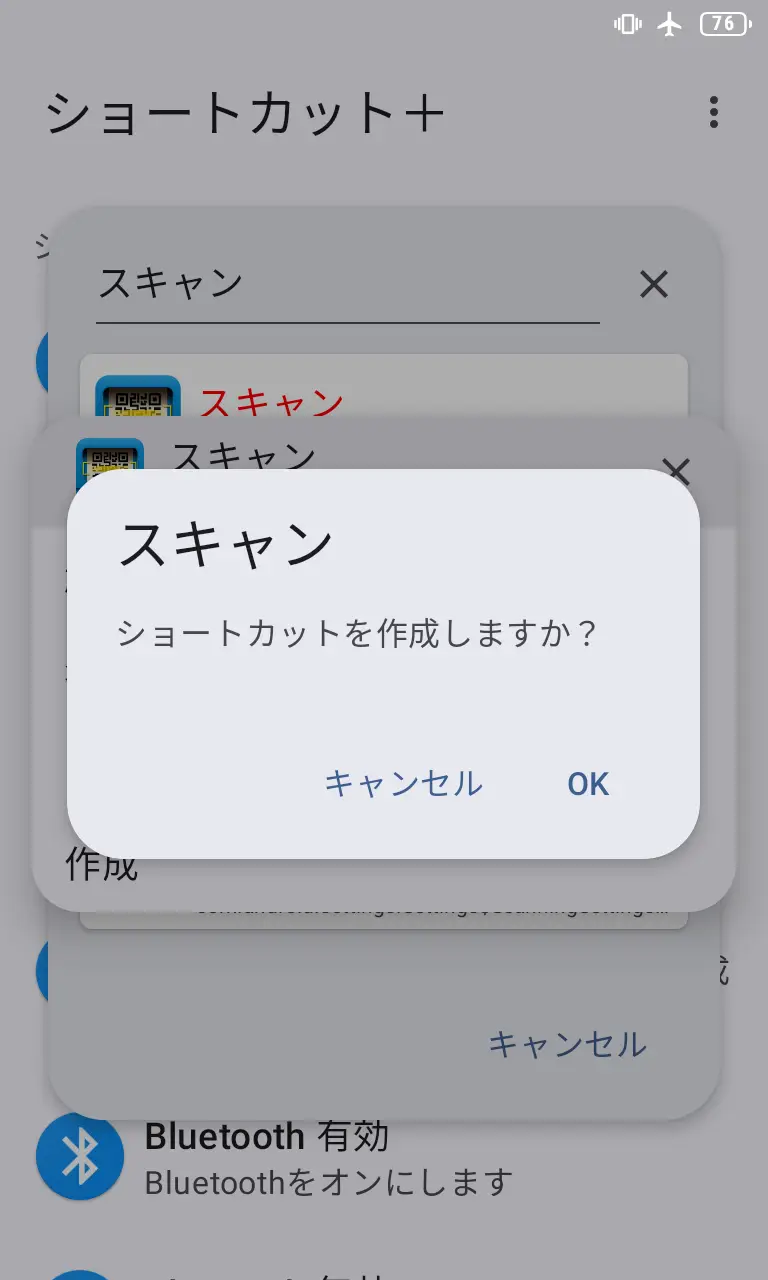Confirm shortcut creation with OK
Screen dimensions: 768x1280
(x=588, y=784)
